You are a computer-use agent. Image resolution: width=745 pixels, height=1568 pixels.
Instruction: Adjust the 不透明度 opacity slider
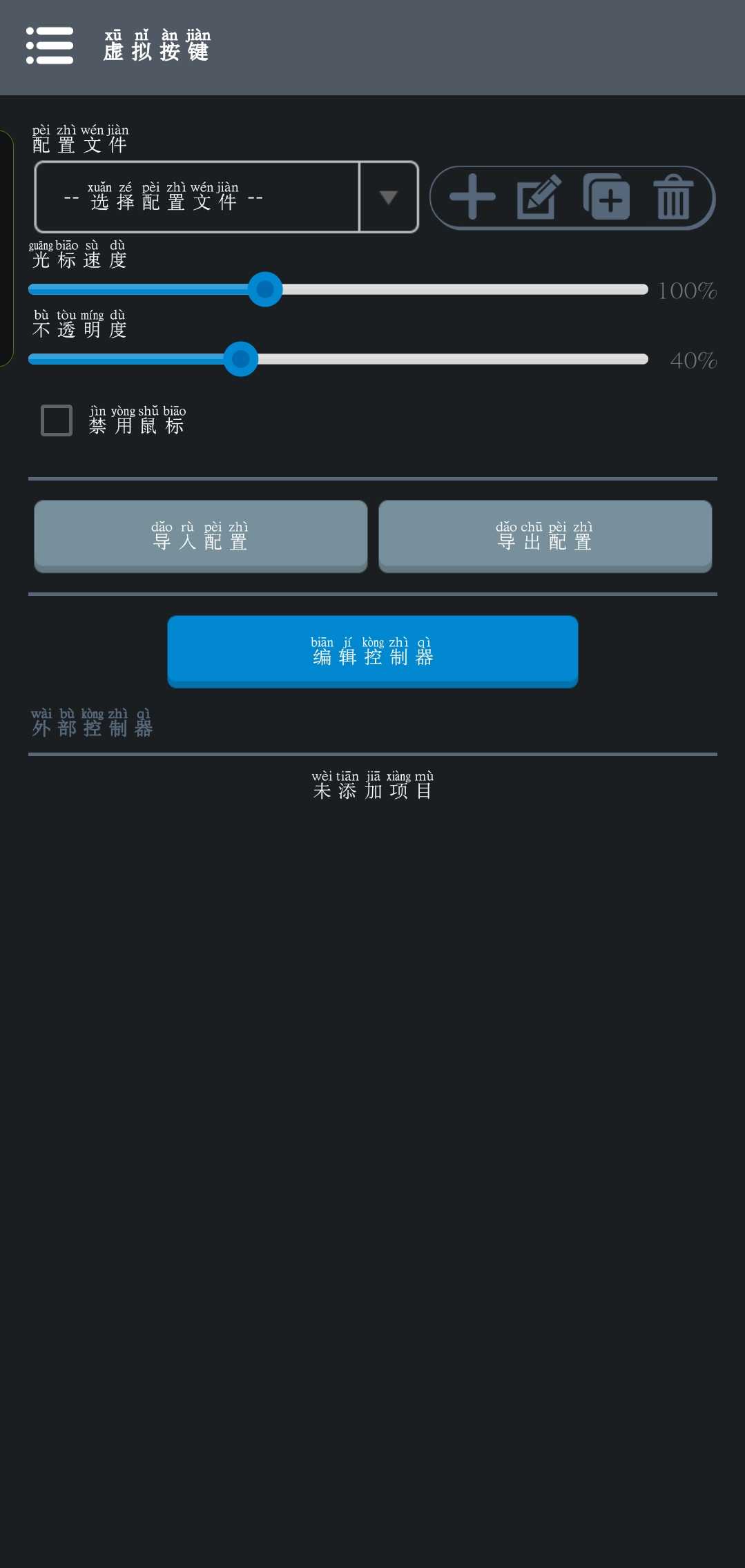241,359
